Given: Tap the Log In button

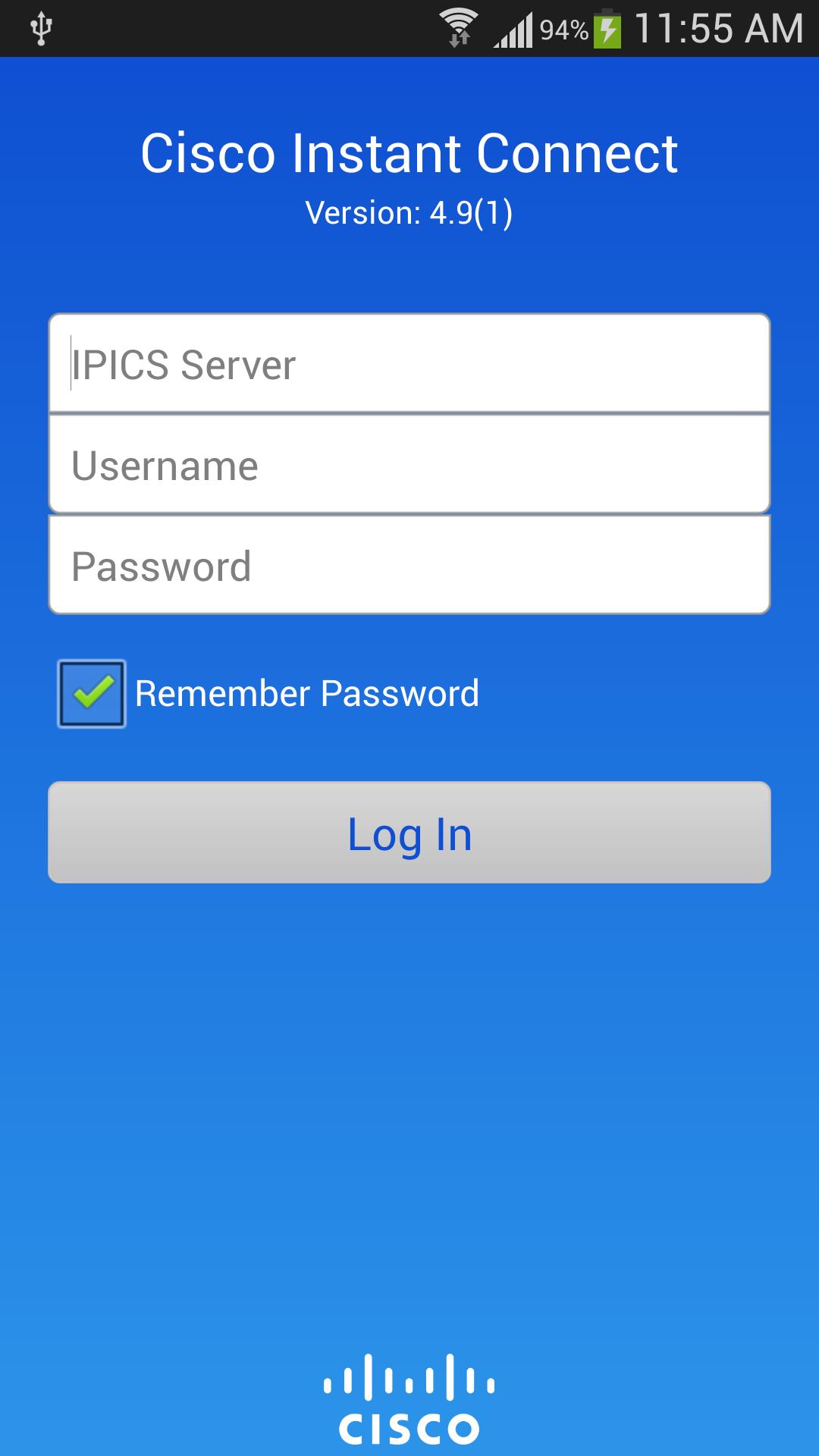Looking at the screenshot, I should point(409,833).
